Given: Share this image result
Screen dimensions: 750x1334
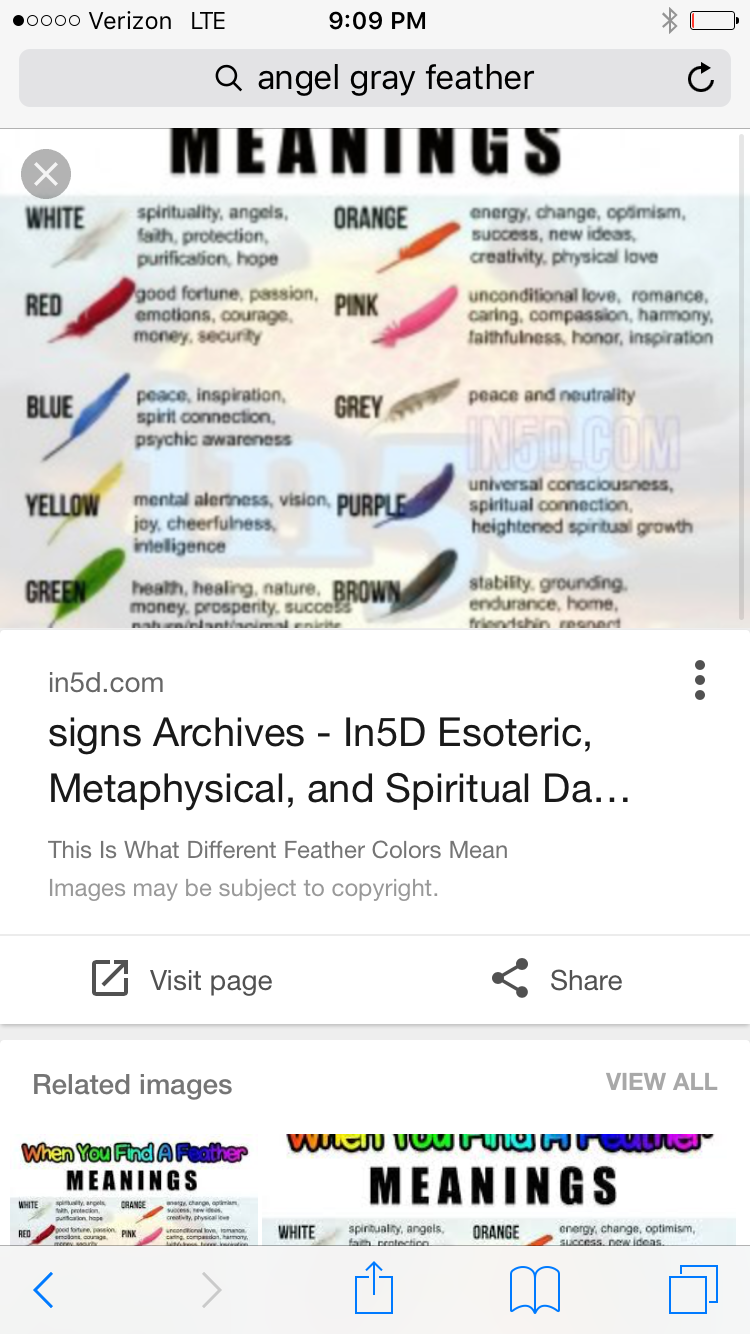Looking at the screenshot, I should coord(557,980).
